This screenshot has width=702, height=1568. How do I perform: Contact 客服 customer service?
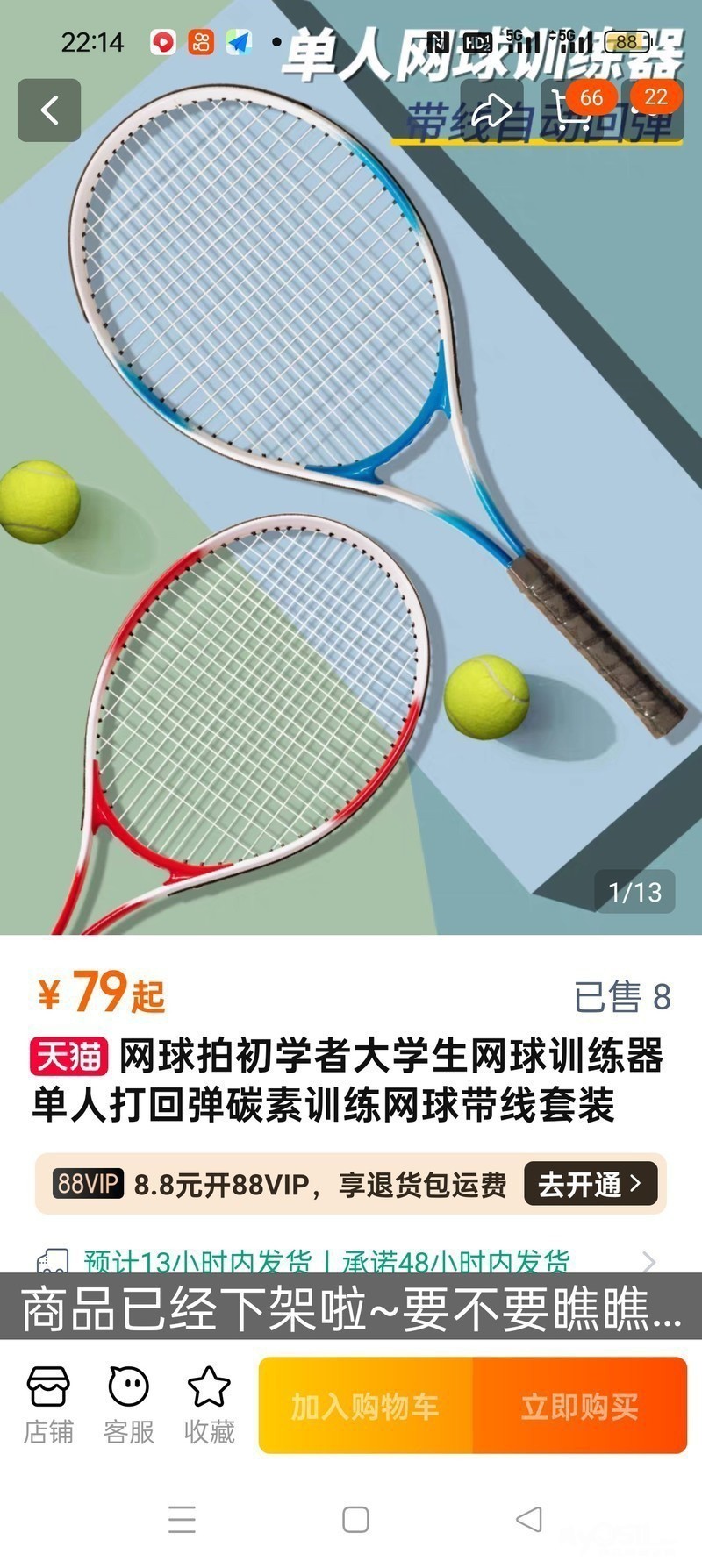129,1405
